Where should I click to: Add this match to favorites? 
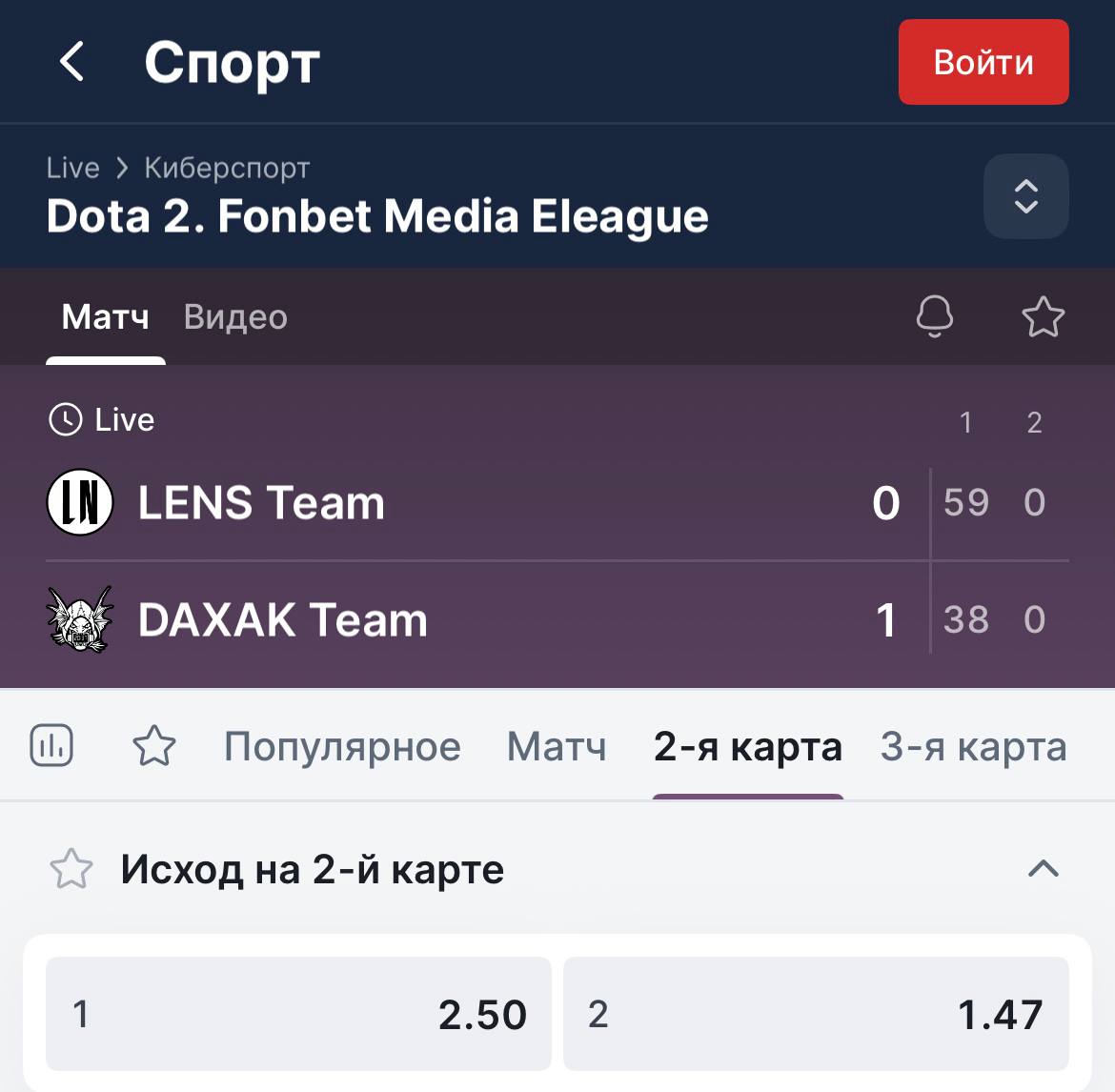tap(1043, 316)
